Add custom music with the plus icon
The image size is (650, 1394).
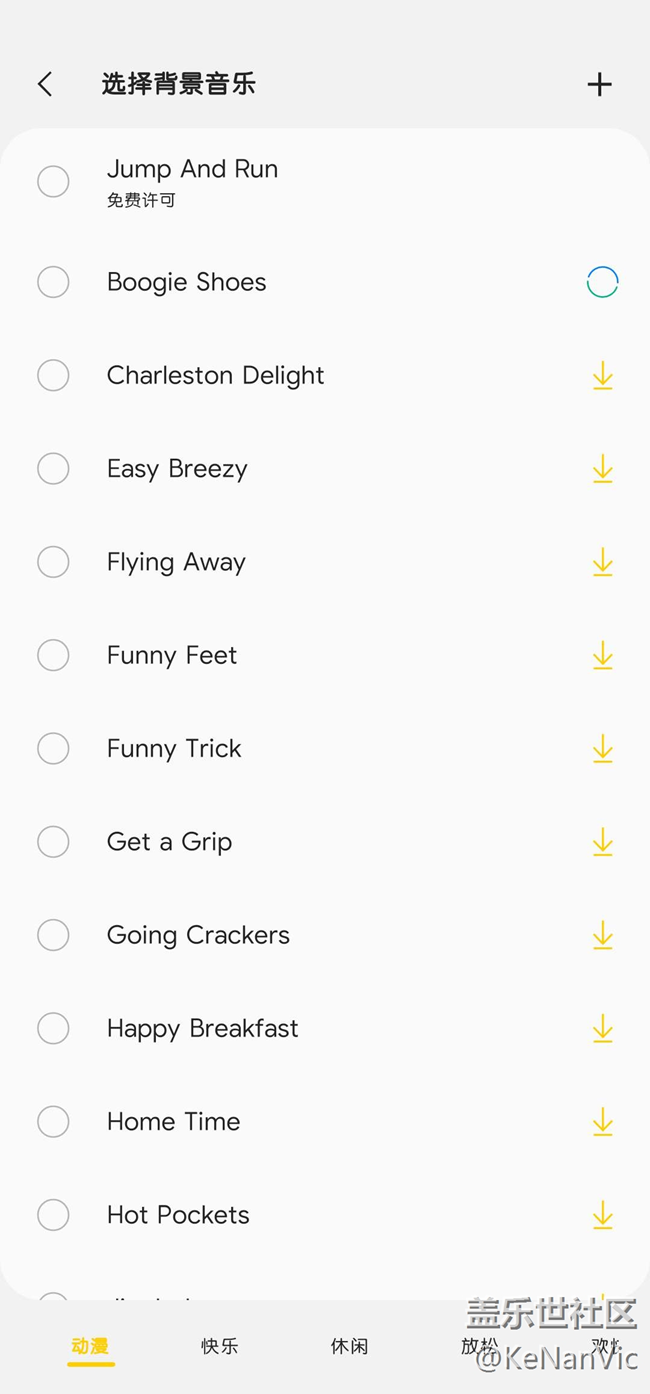pyautogui.click(x=599, y=84)
